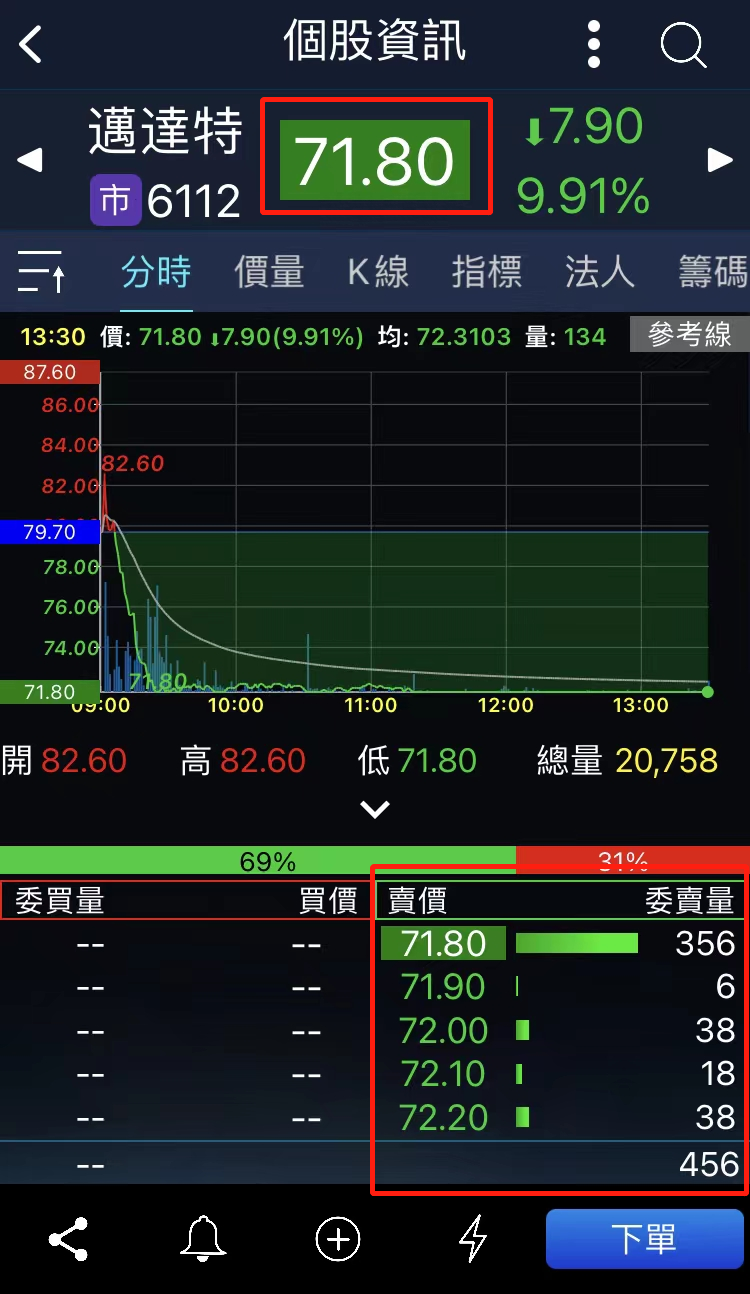Go to the previous stock arrow
Image resolution: width=750 pixels, height=1294 pixels.
coord(30,160)
